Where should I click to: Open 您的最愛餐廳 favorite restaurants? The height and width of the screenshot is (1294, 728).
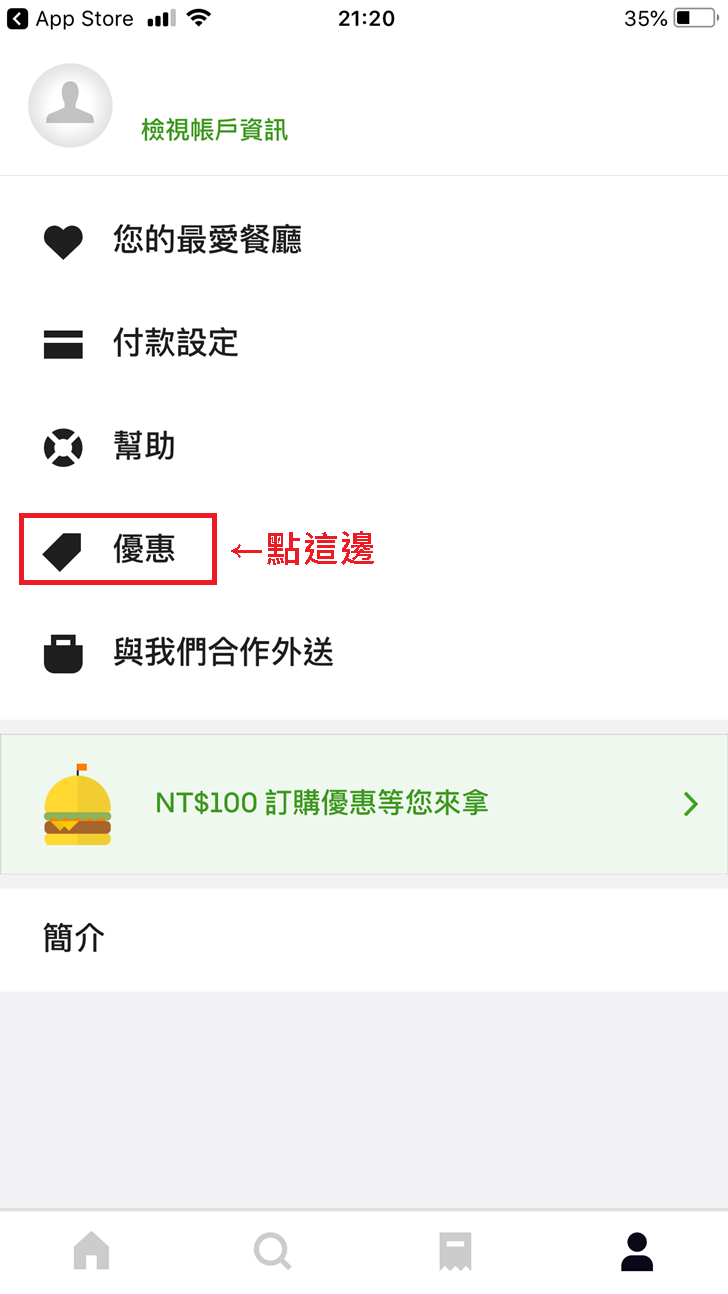(x=207, y=240)
